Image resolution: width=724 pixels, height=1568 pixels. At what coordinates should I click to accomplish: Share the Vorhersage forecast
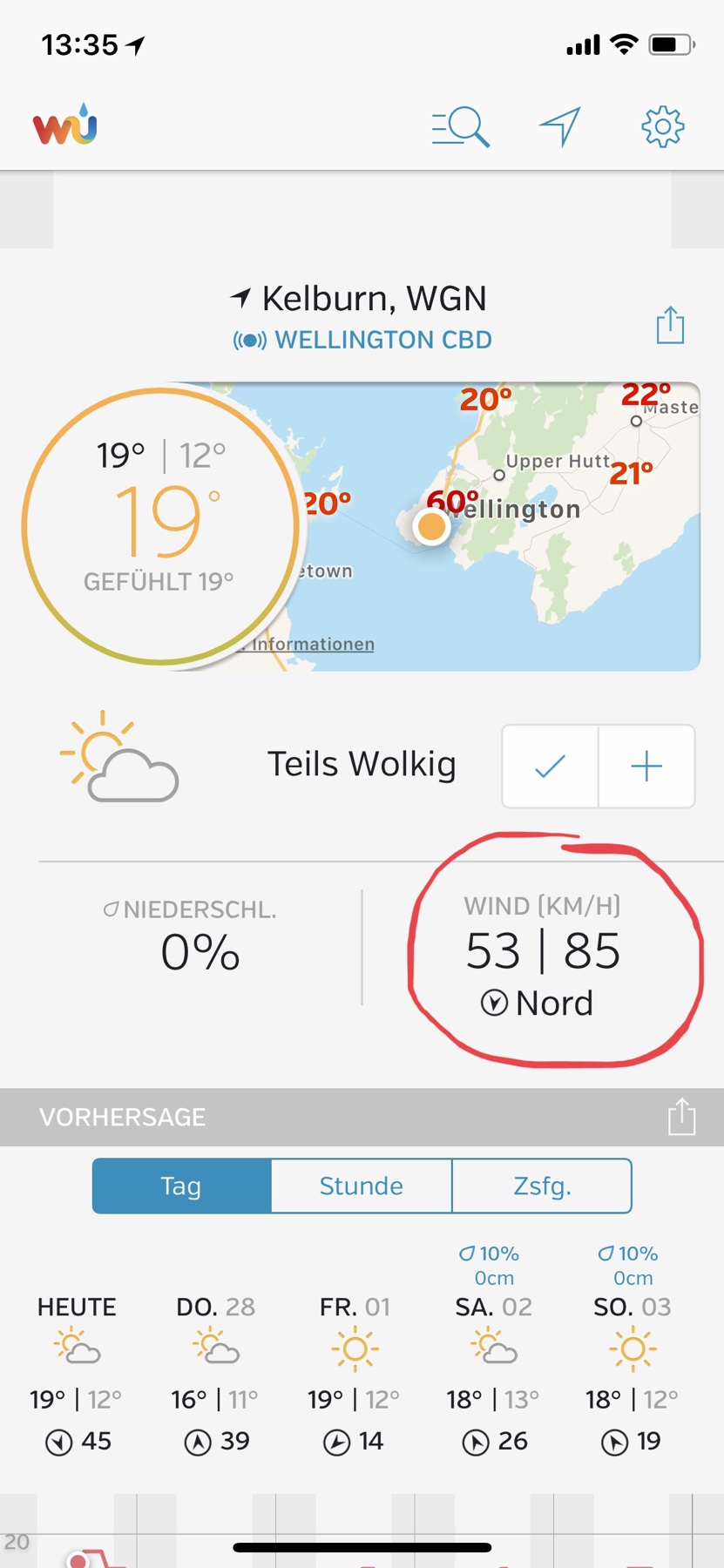[x=681, y=1117]
